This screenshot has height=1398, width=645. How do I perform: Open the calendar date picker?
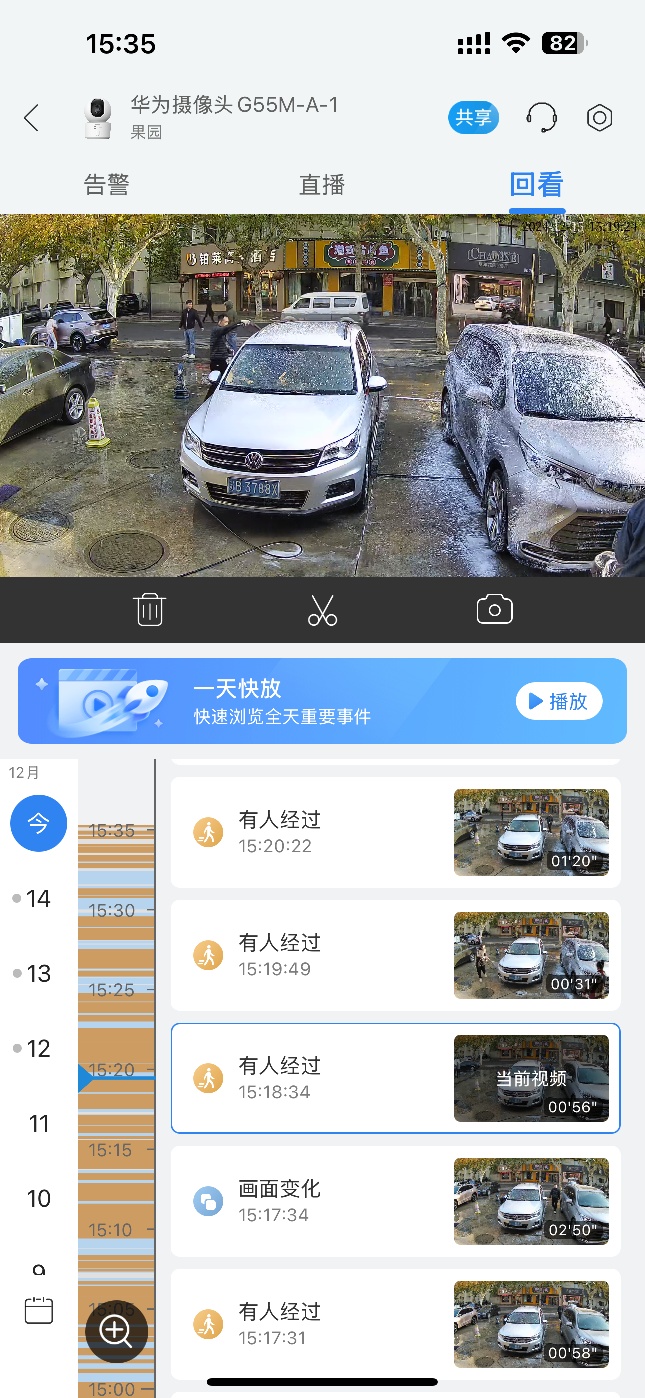pyautogui.click(x=38, y=1310)
